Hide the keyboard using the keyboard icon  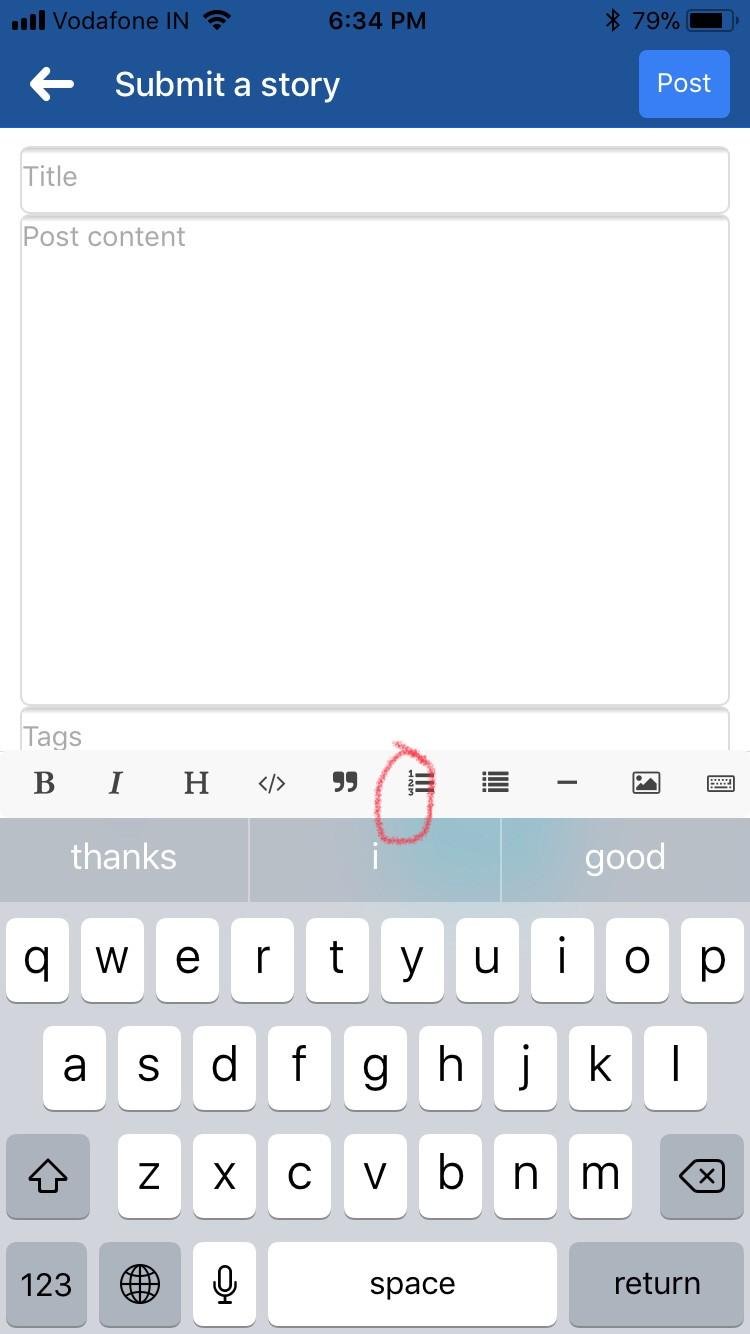(721, 783)
